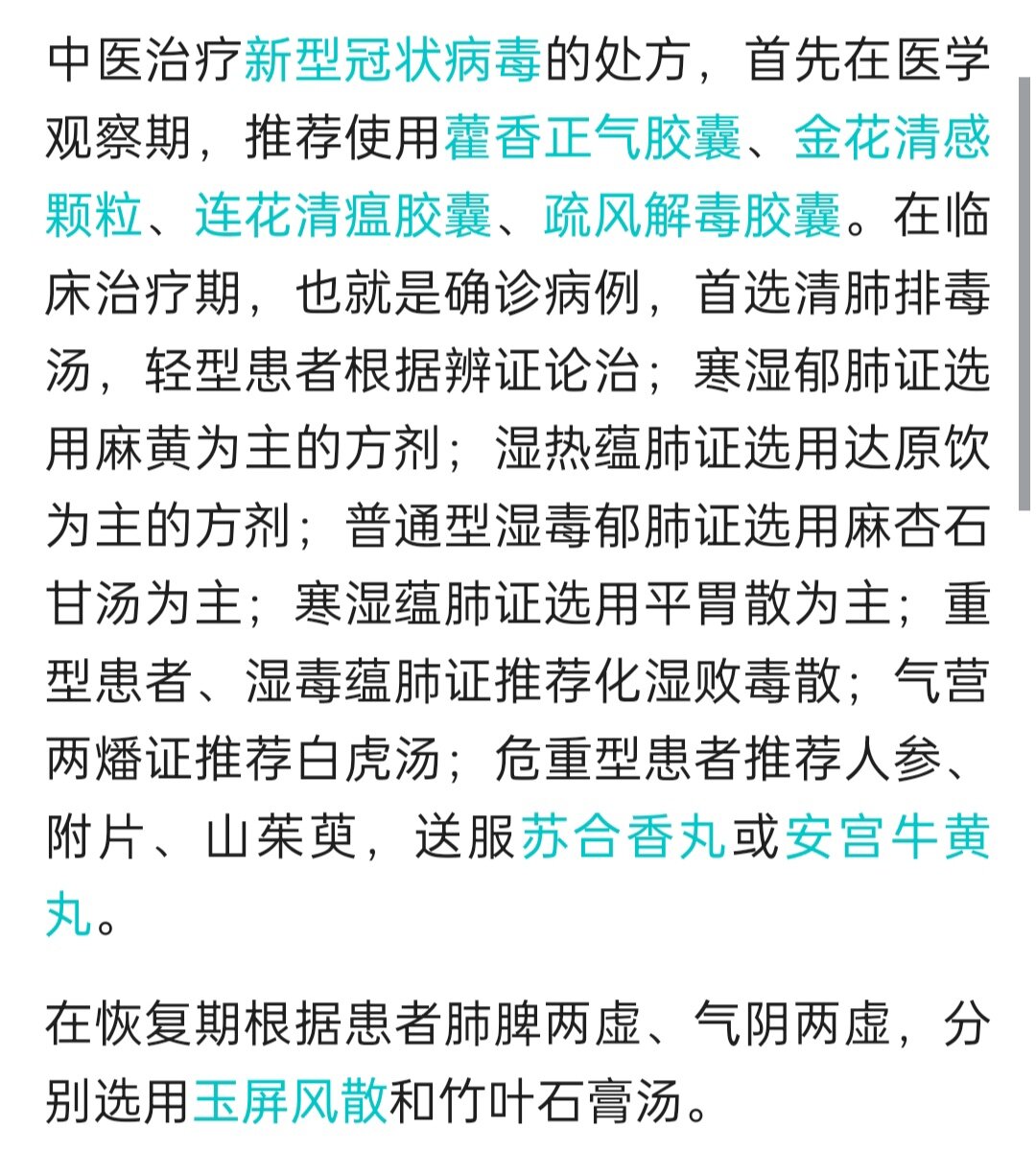
Task: Tap the 安宫牛黄丸 link
Action: [x=886, y=837]
